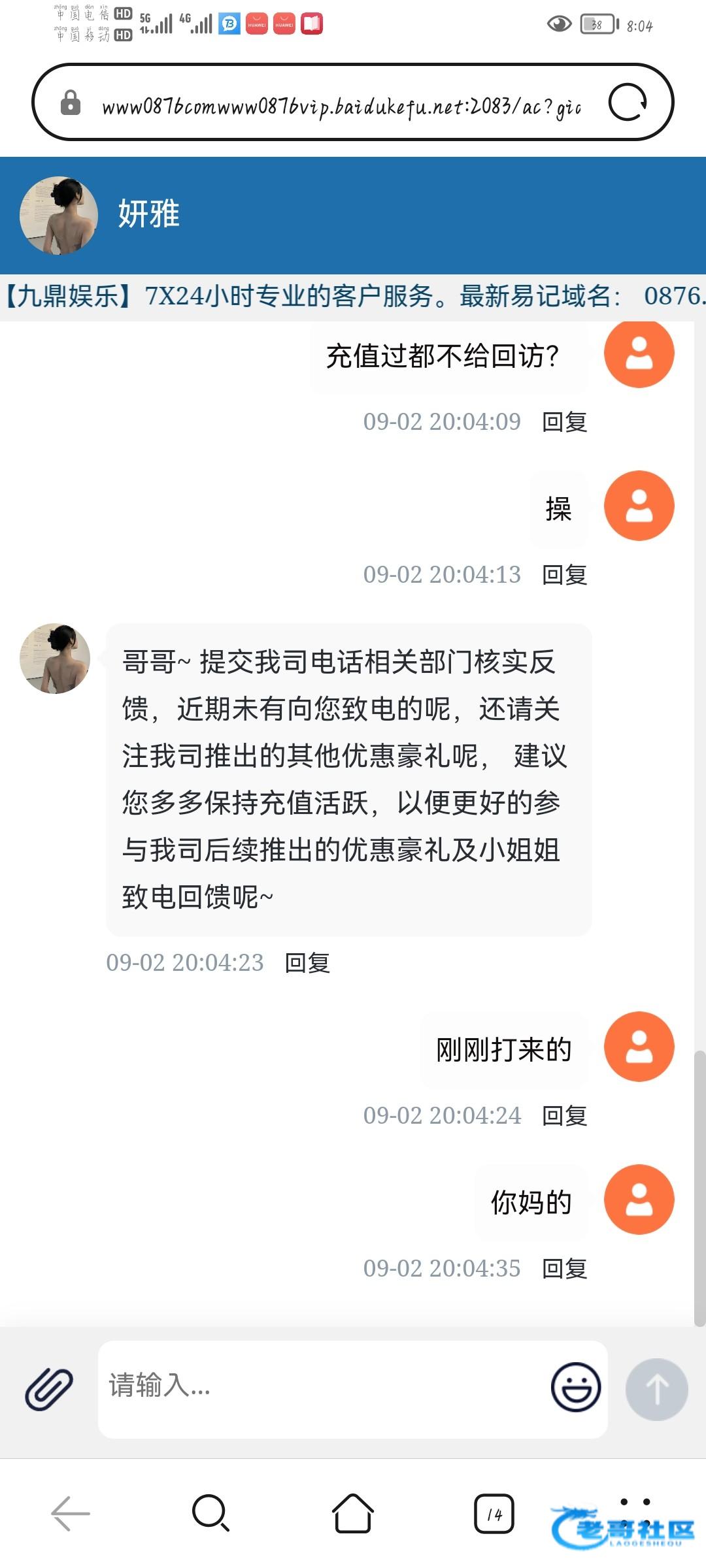Image resolution: width=706 pixels, height=1568 pixels.
Task: Reload the page from the address bar
Action: 628,103
